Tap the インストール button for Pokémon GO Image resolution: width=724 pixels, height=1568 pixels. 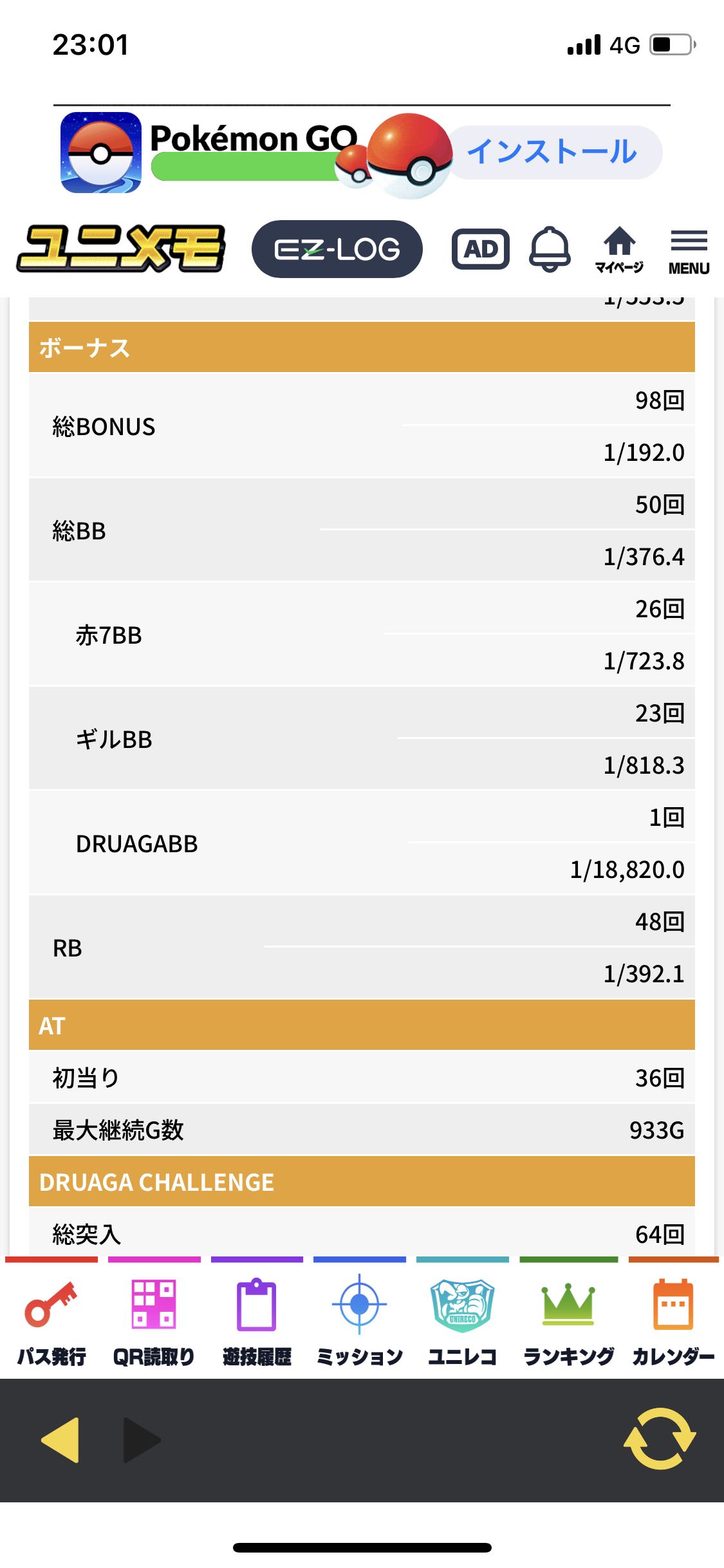pyautogui.click(x=552, y=153)
